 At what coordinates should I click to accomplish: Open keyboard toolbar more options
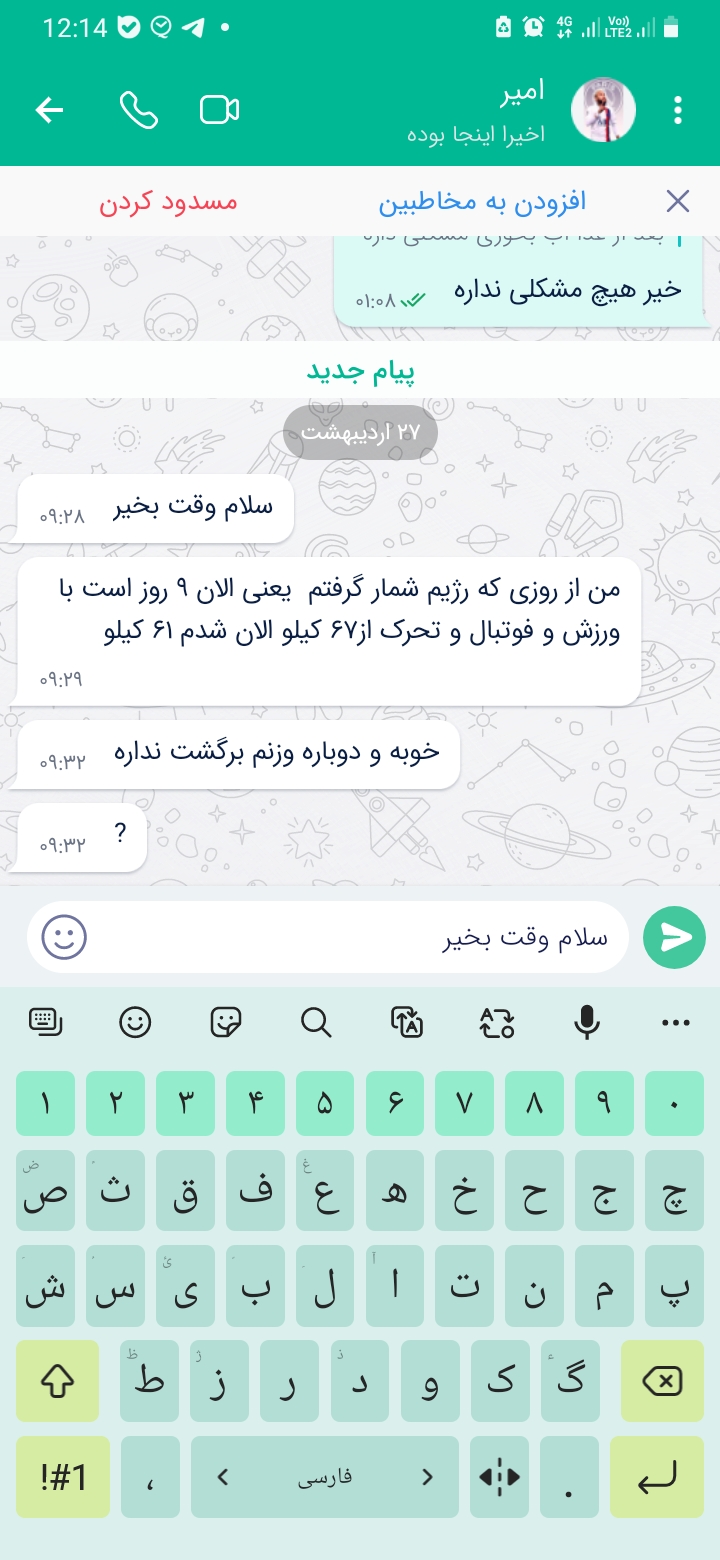[x=677, y=1022]
